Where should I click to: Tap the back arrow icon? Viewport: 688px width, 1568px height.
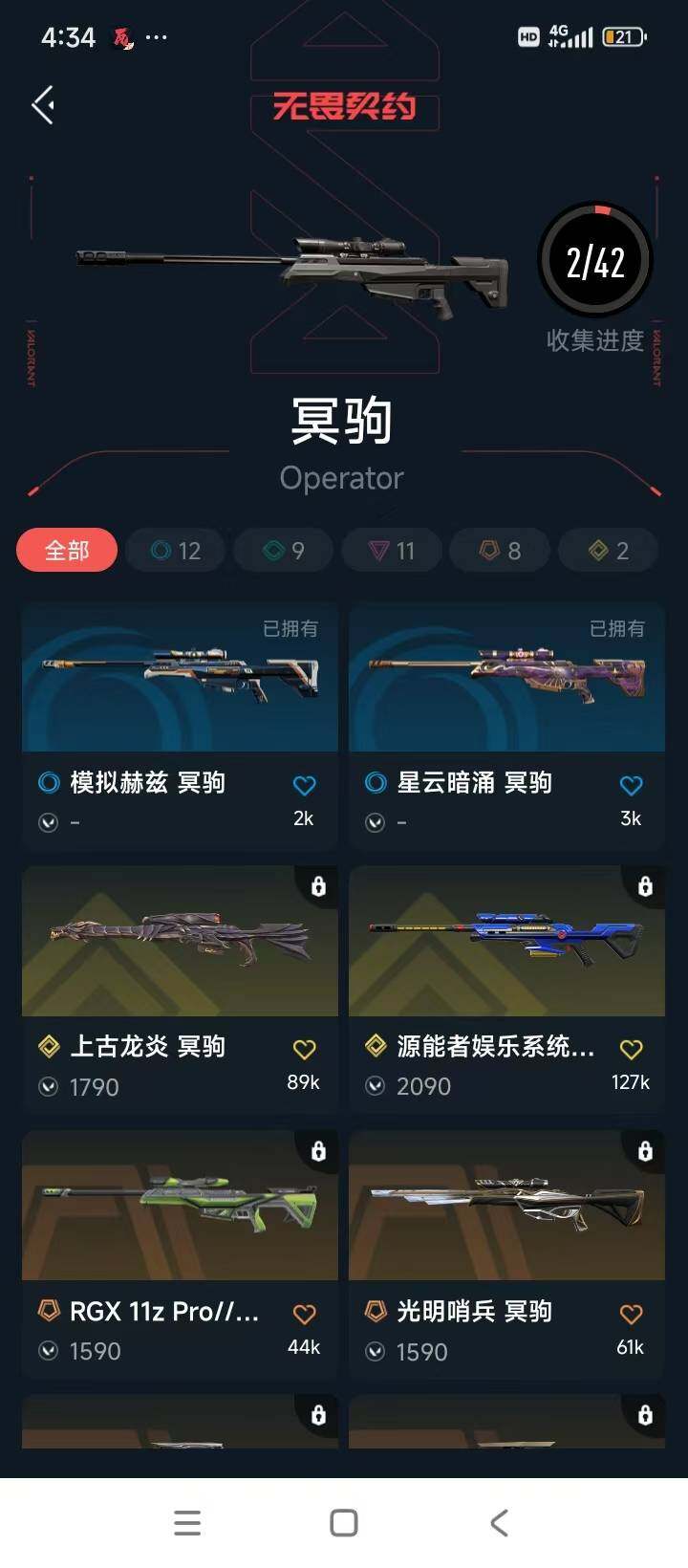[x=42, y=103]
